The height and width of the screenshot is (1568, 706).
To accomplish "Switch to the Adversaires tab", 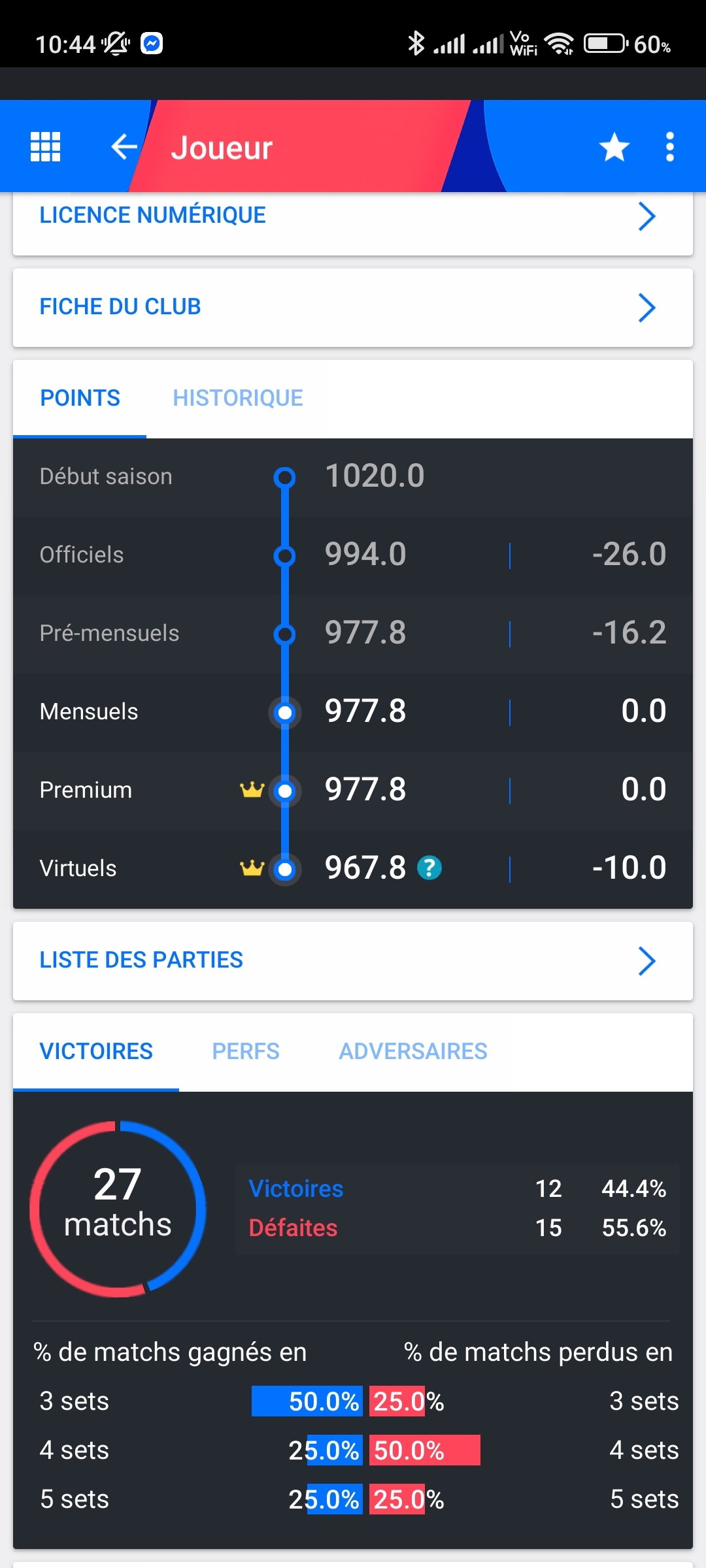I will (413, 1051).
